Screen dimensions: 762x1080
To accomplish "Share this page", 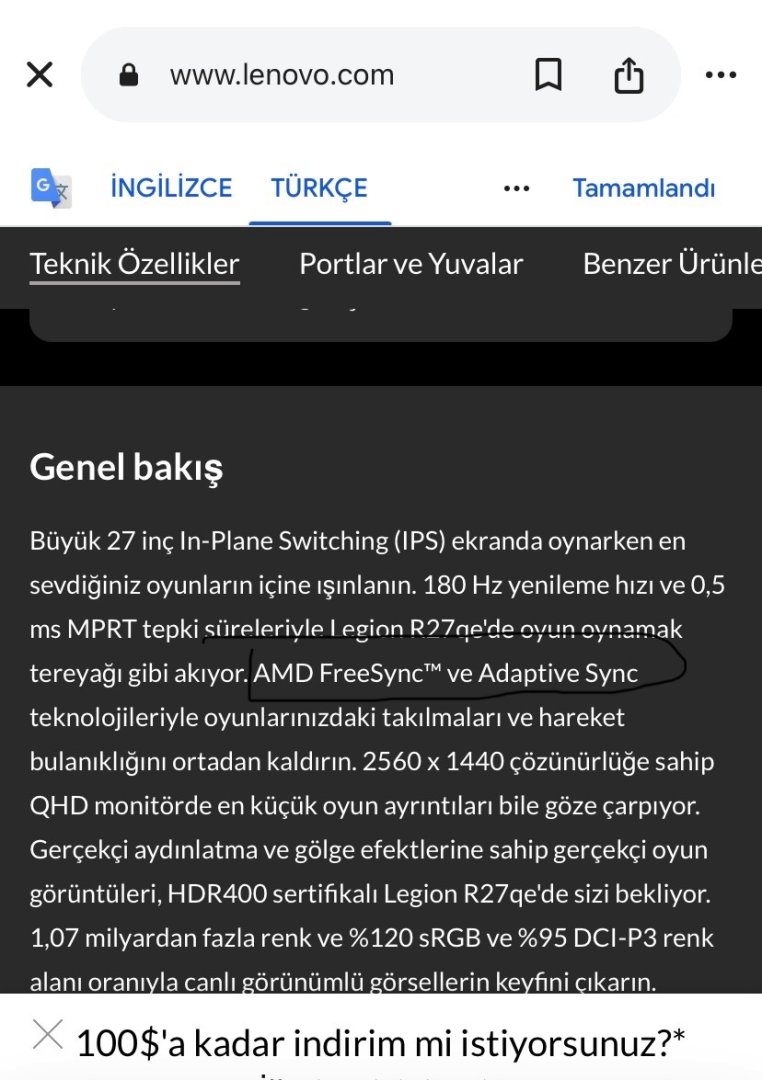I will click(628, 75).
